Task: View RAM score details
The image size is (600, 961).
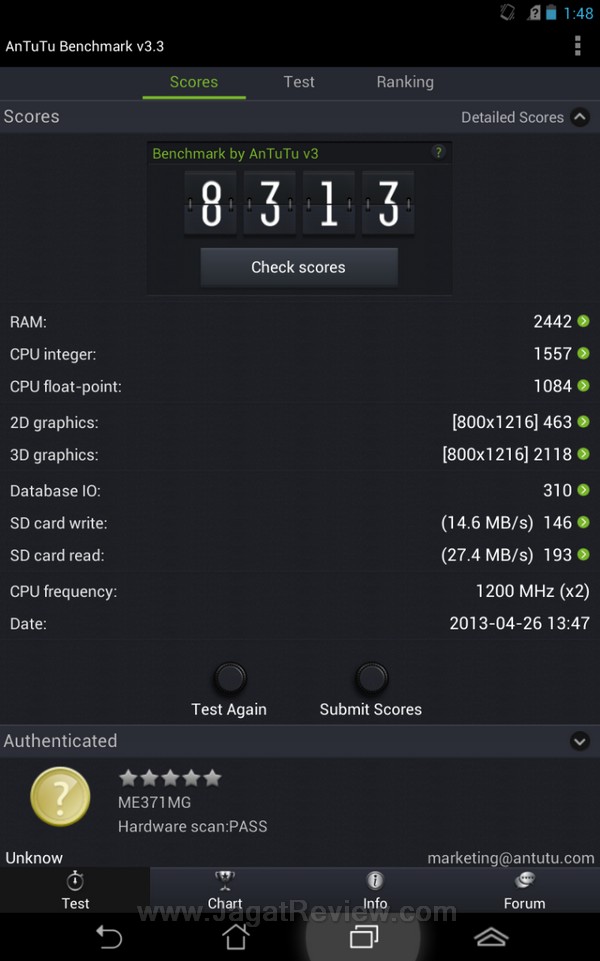Action: [x=583, y=322]
